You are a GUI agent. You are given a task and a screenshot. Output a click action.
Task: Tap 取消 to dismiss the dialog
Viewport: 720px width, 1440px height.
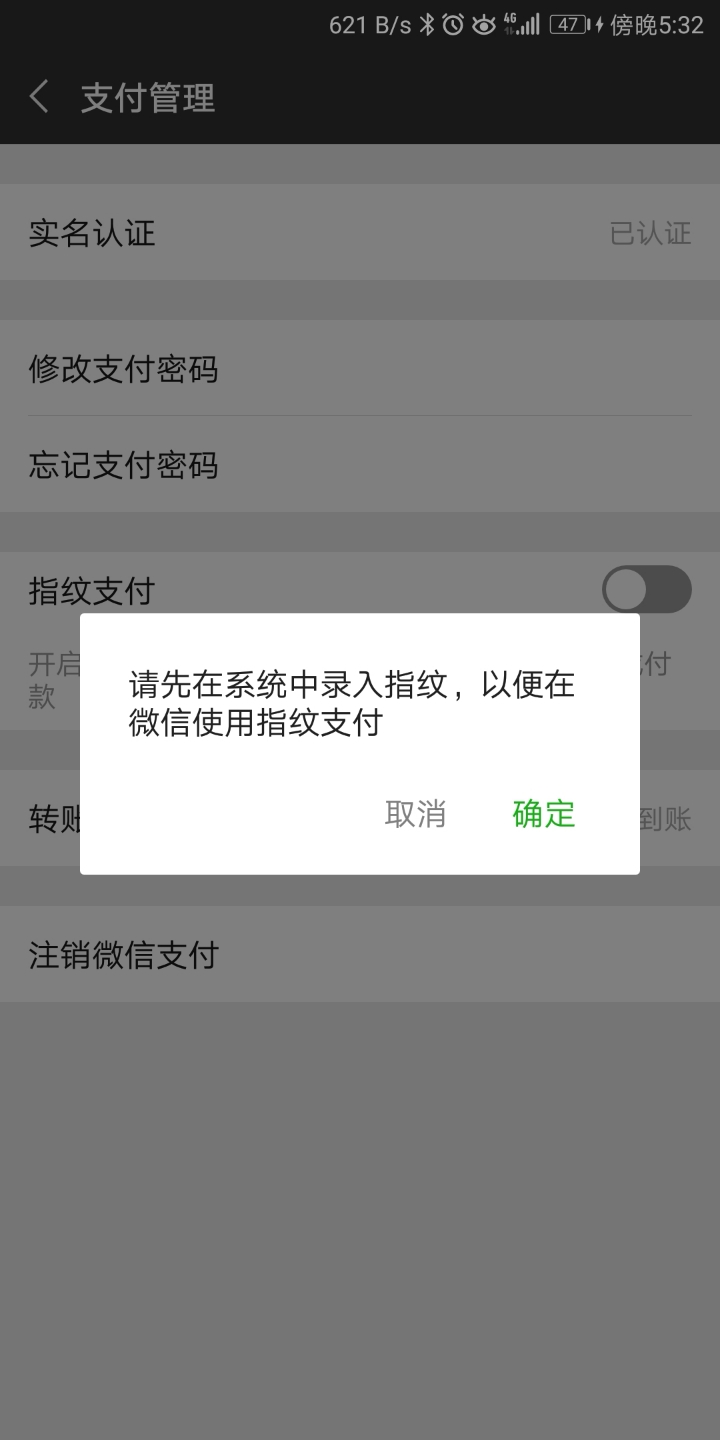[x=414, y=814]
